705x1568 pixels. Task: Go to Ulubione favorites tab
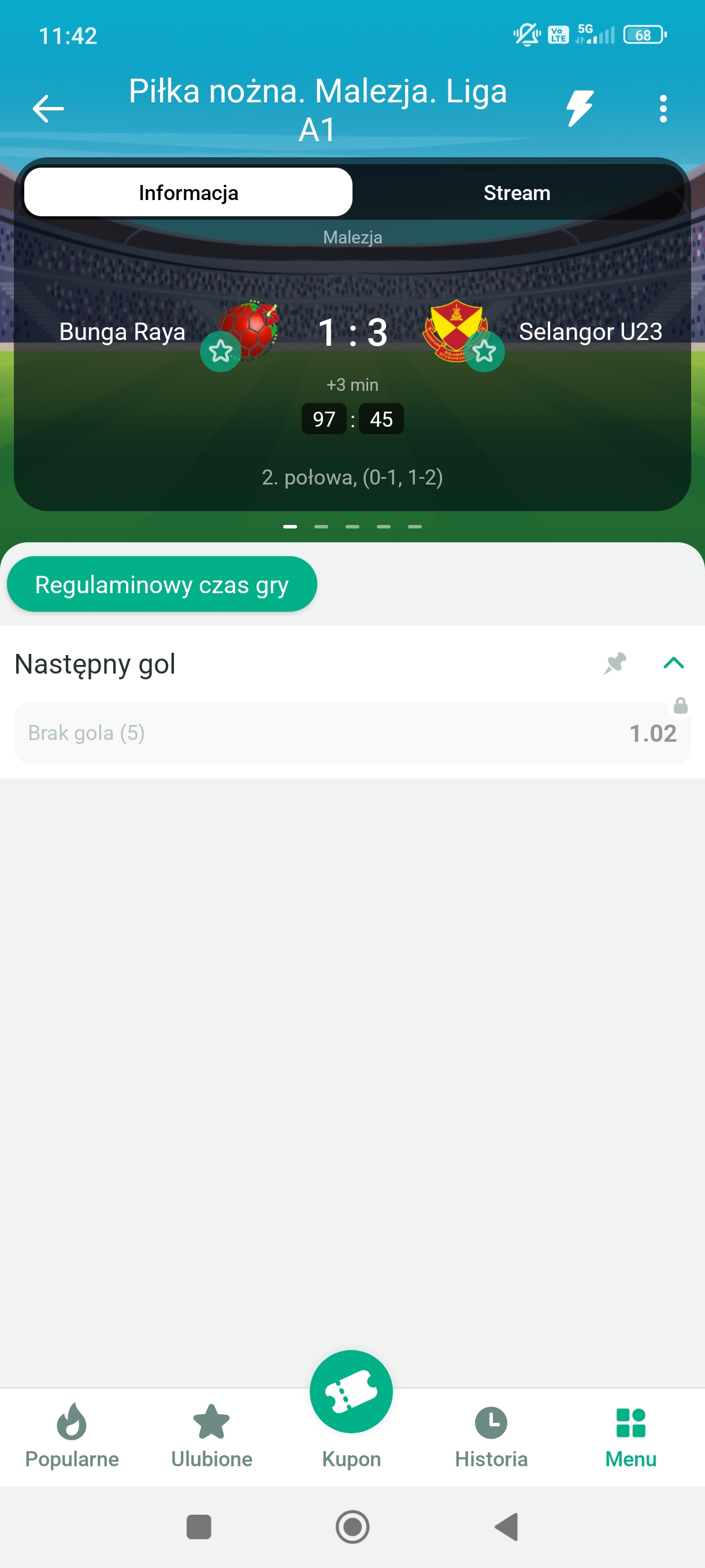(x=211, y=1434)
